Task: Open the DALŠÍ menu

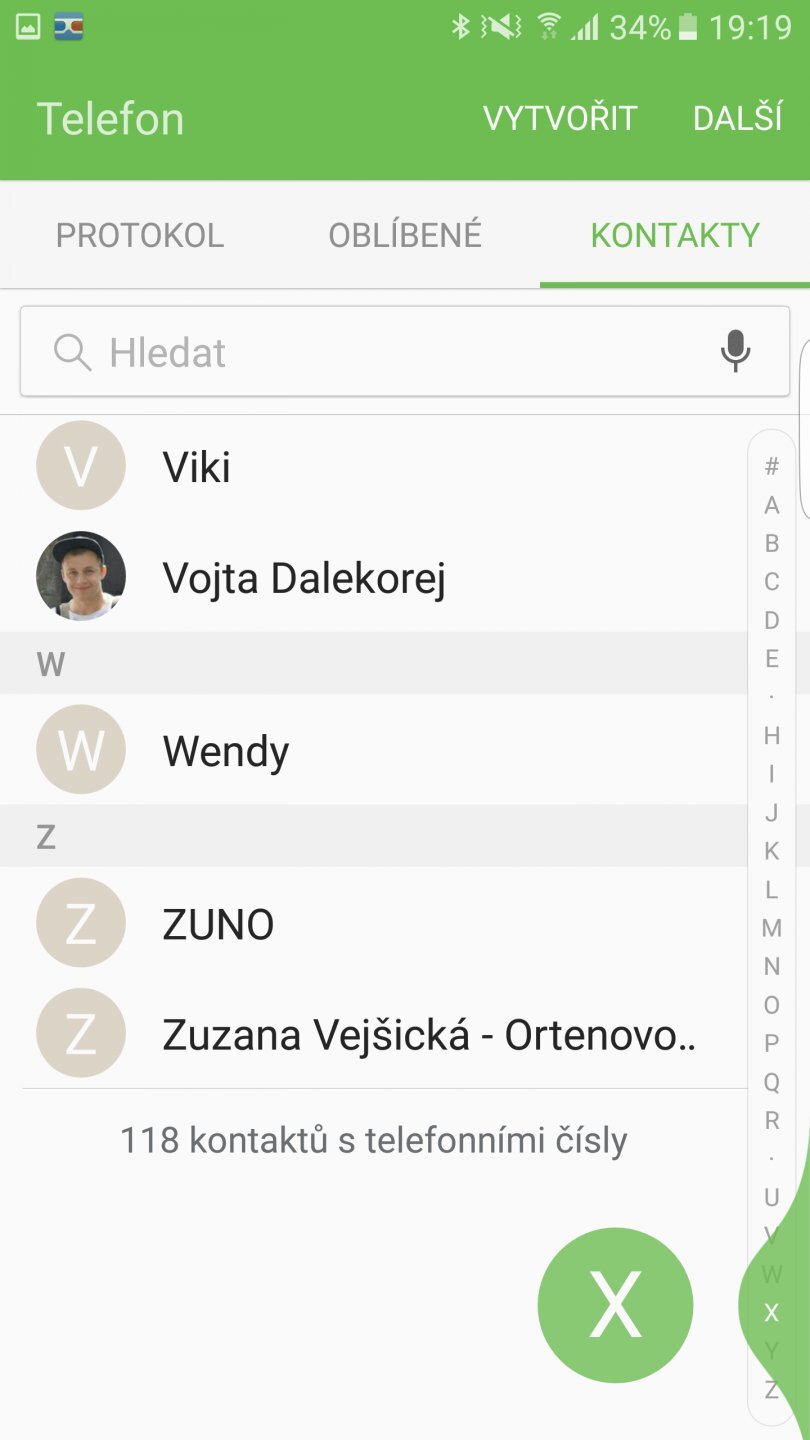Action: 738,118
